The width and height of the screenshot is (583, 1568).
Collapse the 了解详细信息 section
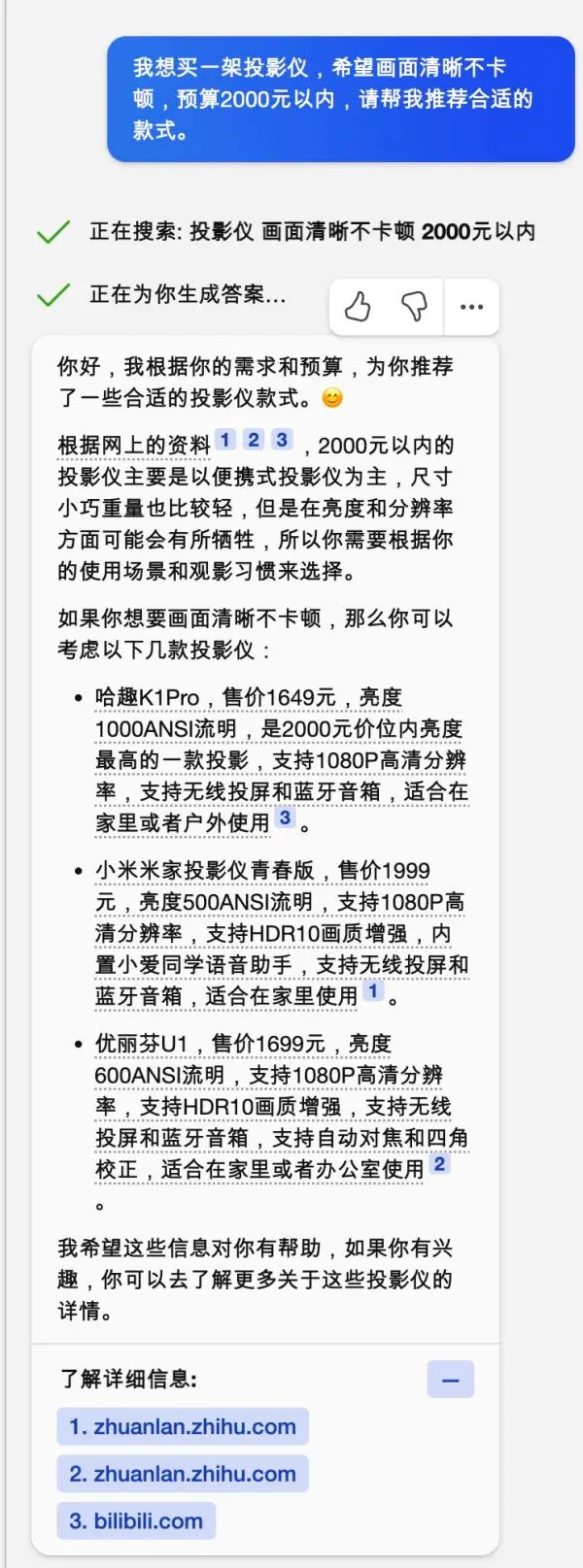450,1380
